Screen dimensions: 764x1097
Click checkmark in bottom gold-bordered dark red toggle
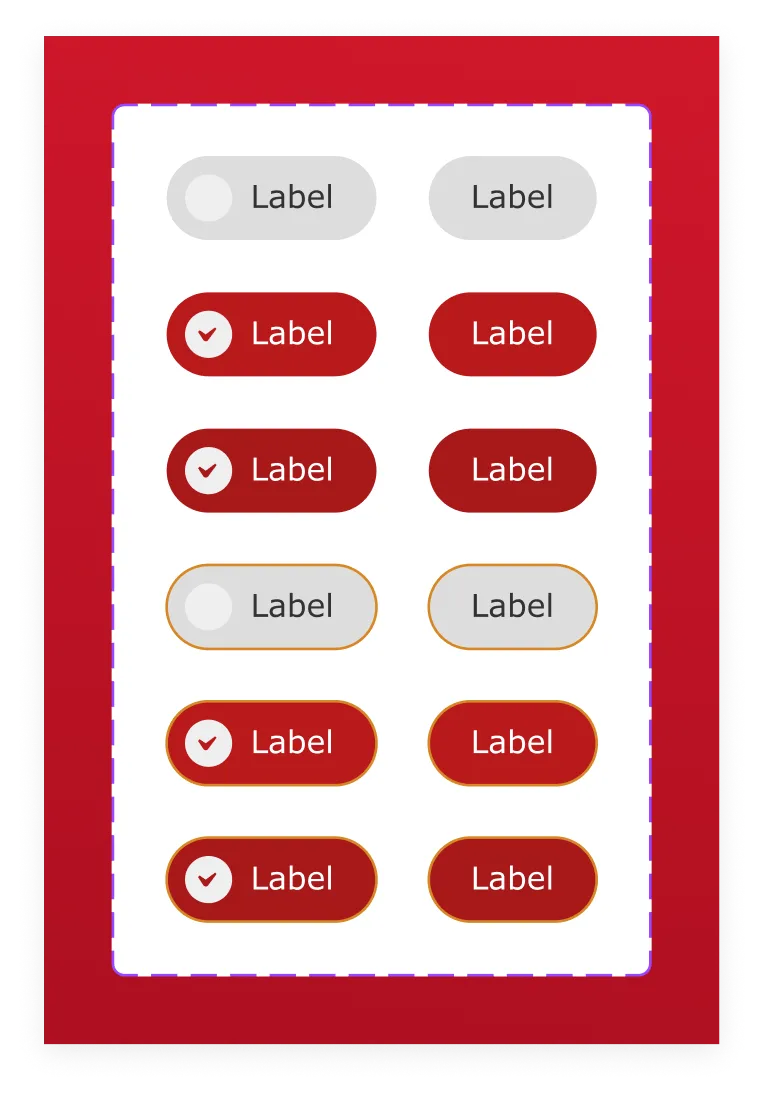(x=208, y=879)
